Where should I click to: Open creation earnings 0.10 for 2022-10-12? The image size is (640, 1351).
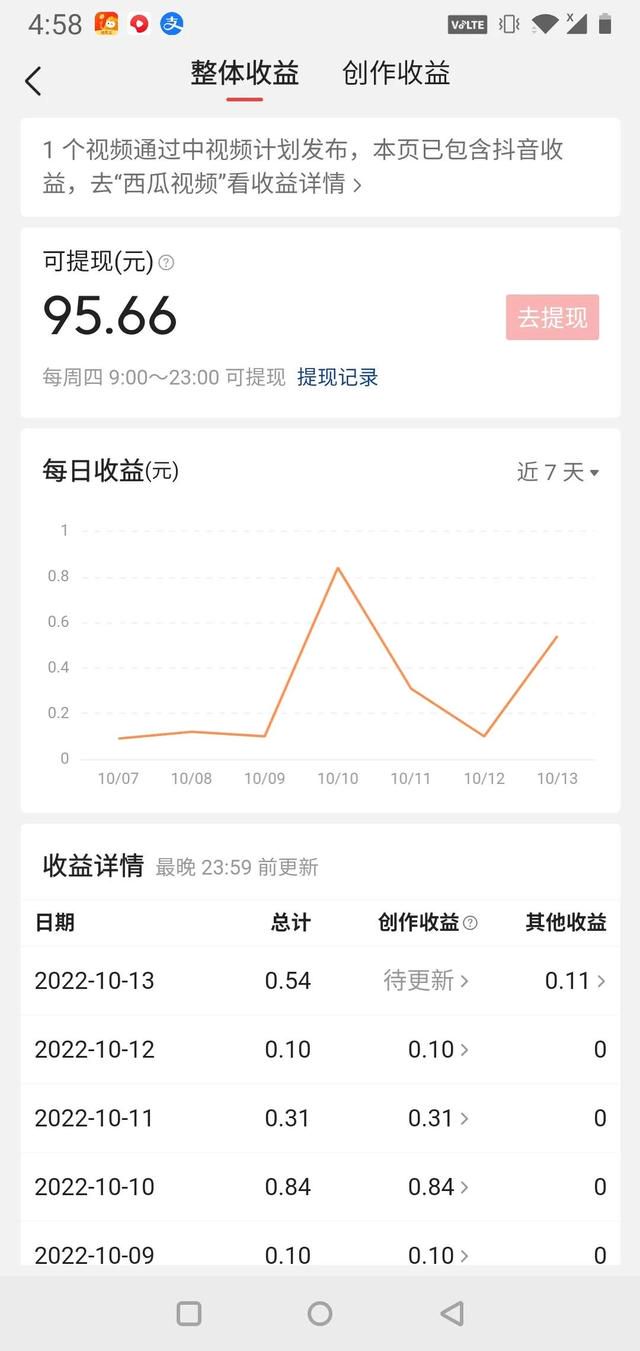click(438, 1049)
